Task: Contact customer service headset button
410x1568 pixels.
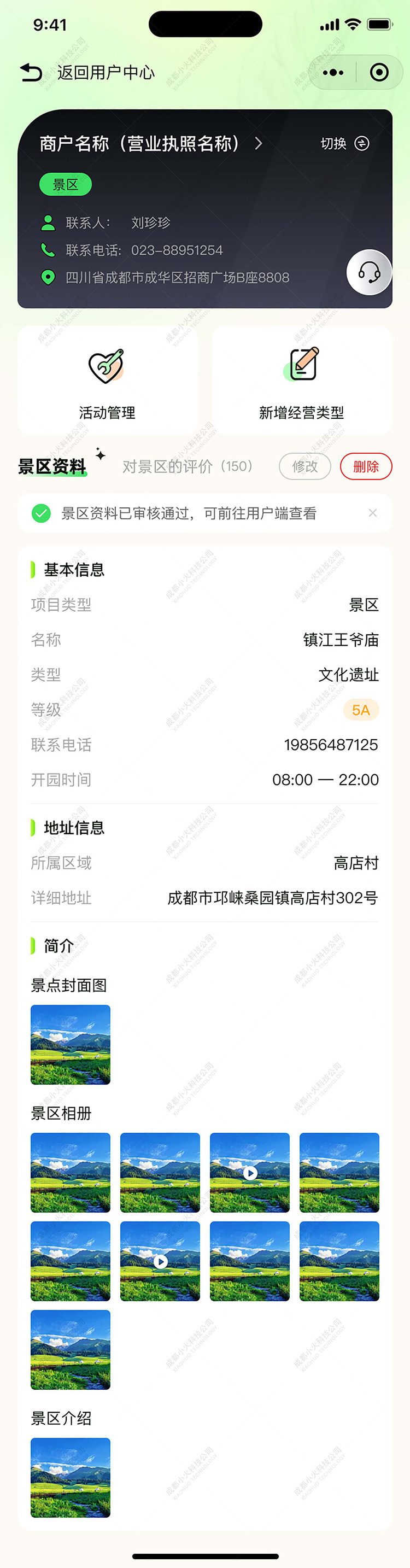Action: coord(368,272)
